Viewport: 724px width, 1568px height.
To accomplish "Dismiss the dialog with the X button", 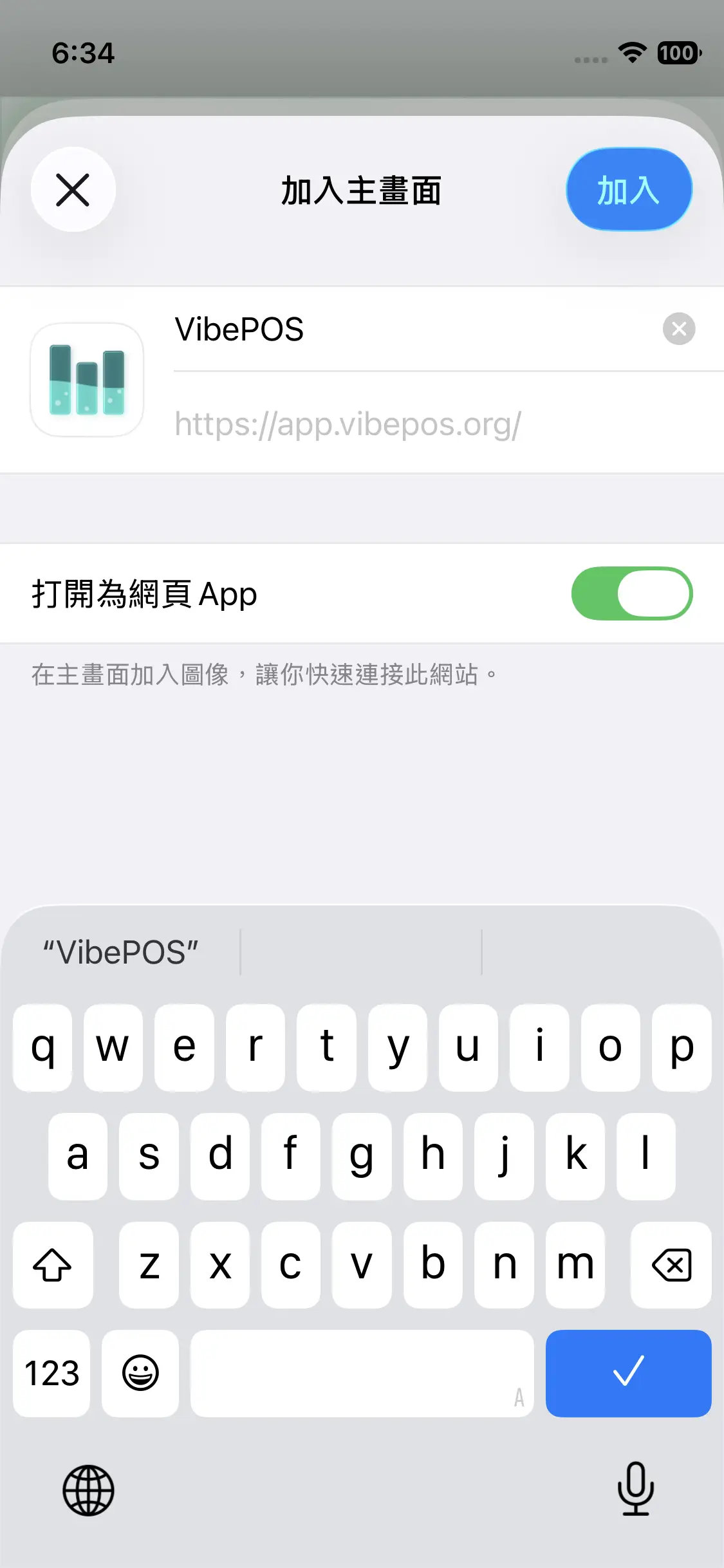I will (71, 189).
